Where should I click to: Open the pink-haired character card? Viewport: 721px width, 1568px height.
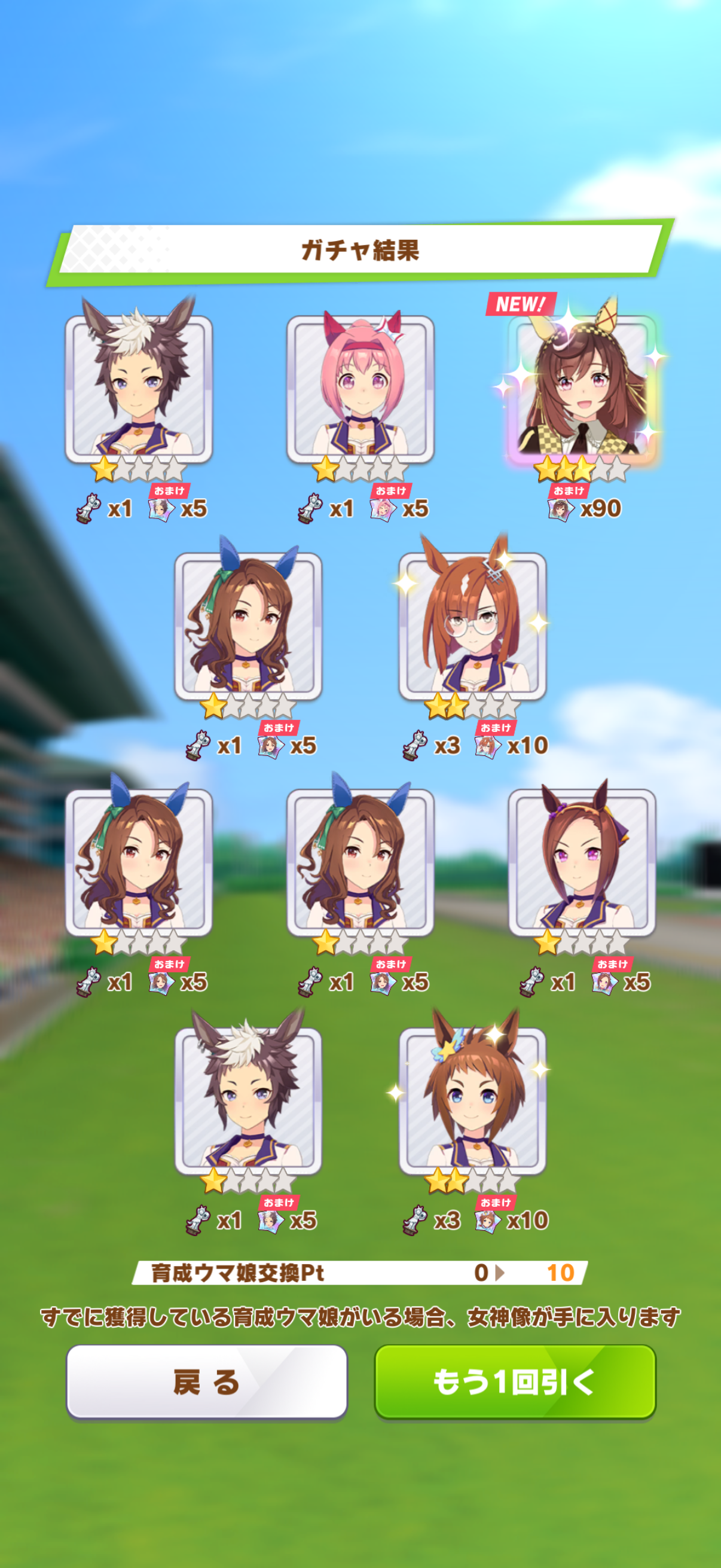pos(360,389)
